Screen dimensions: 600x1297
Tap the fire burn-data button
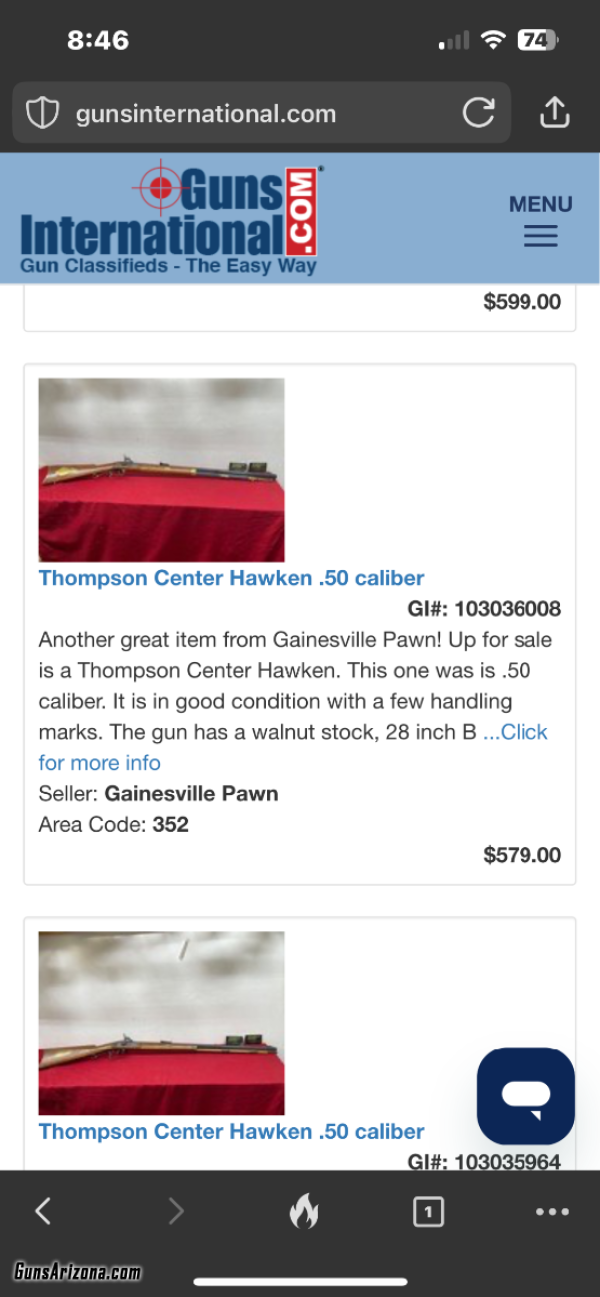[x=303, y=1212]
